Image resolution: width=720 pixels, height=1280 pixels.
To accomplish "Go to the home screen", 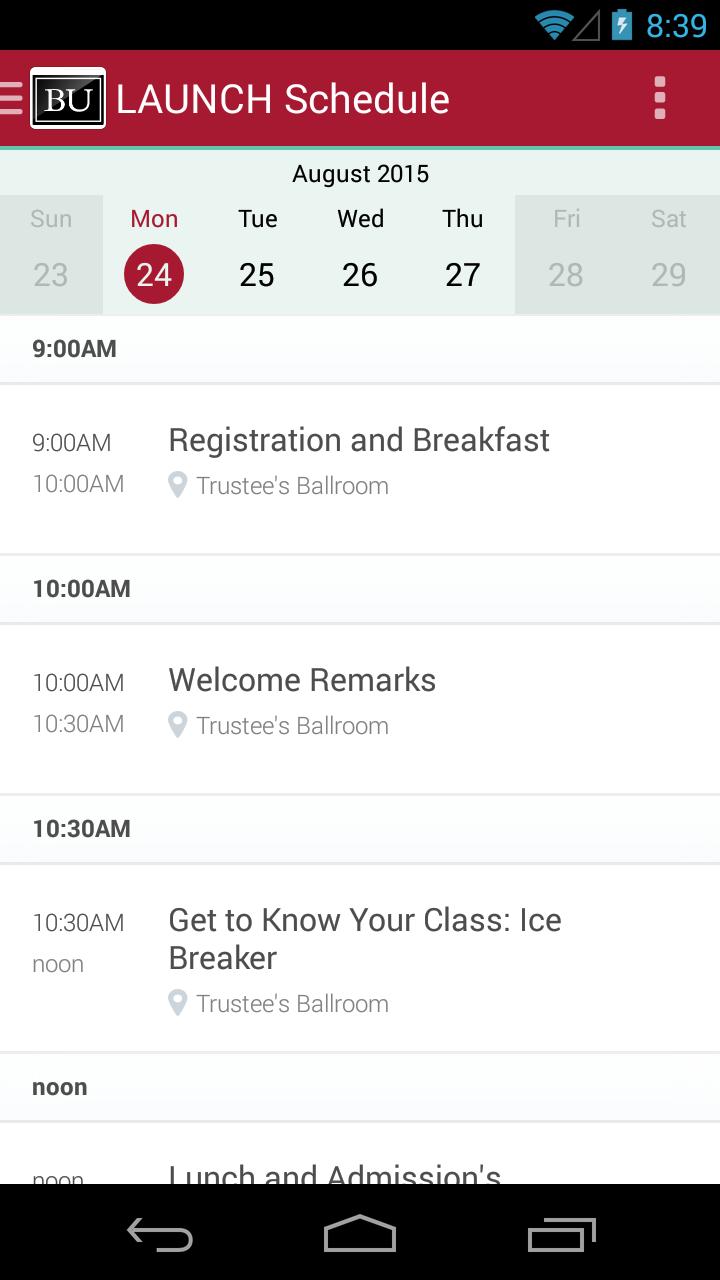I will (360, 1234).
